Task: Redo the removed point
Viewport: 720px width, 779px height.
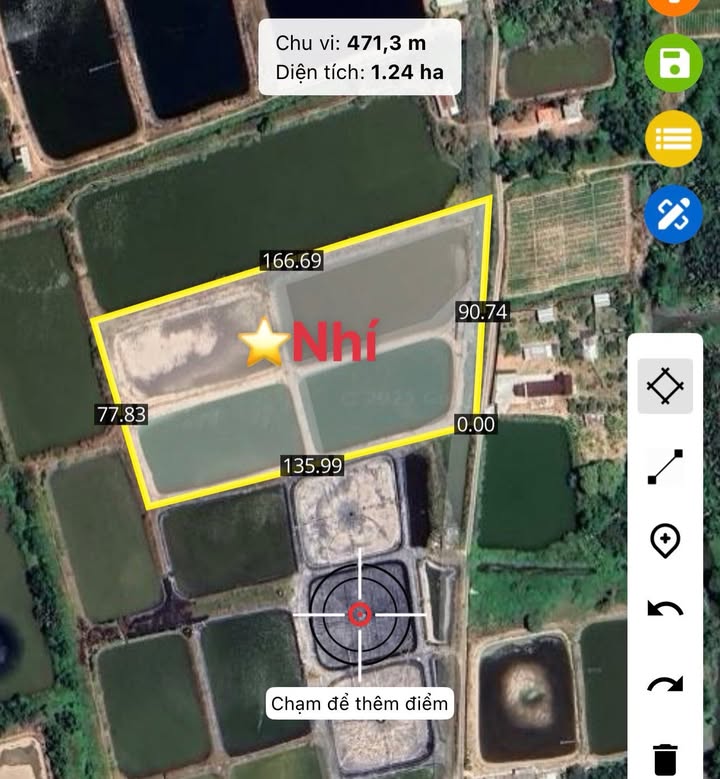Action: pos(665,685)
